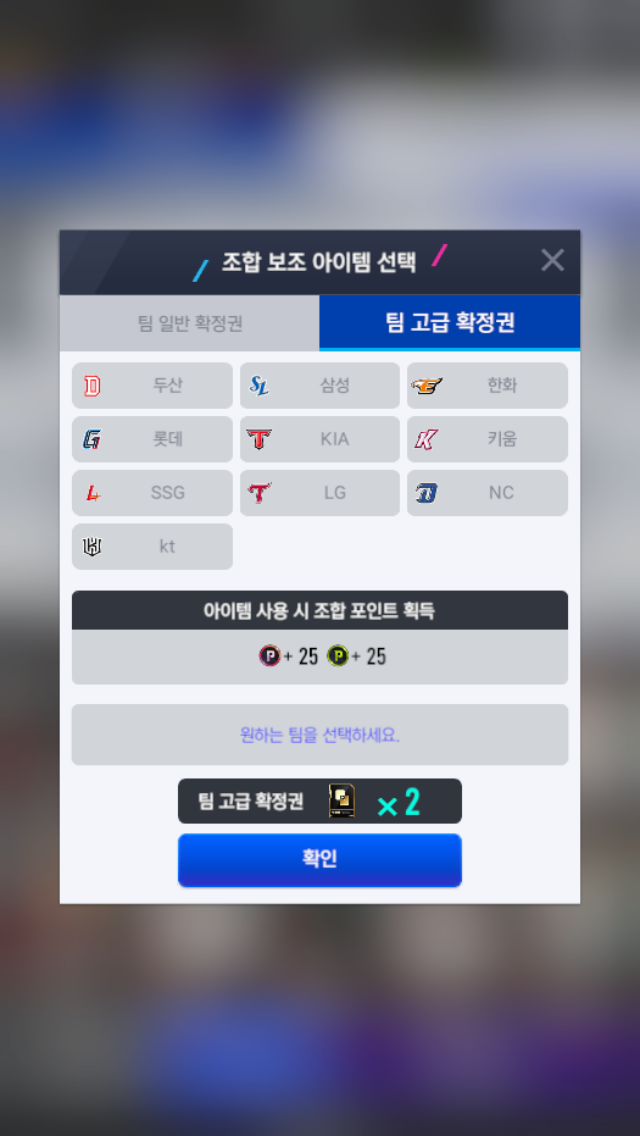Choose the 삼성 team
The image size is (640, 1136).
(320, 385)
